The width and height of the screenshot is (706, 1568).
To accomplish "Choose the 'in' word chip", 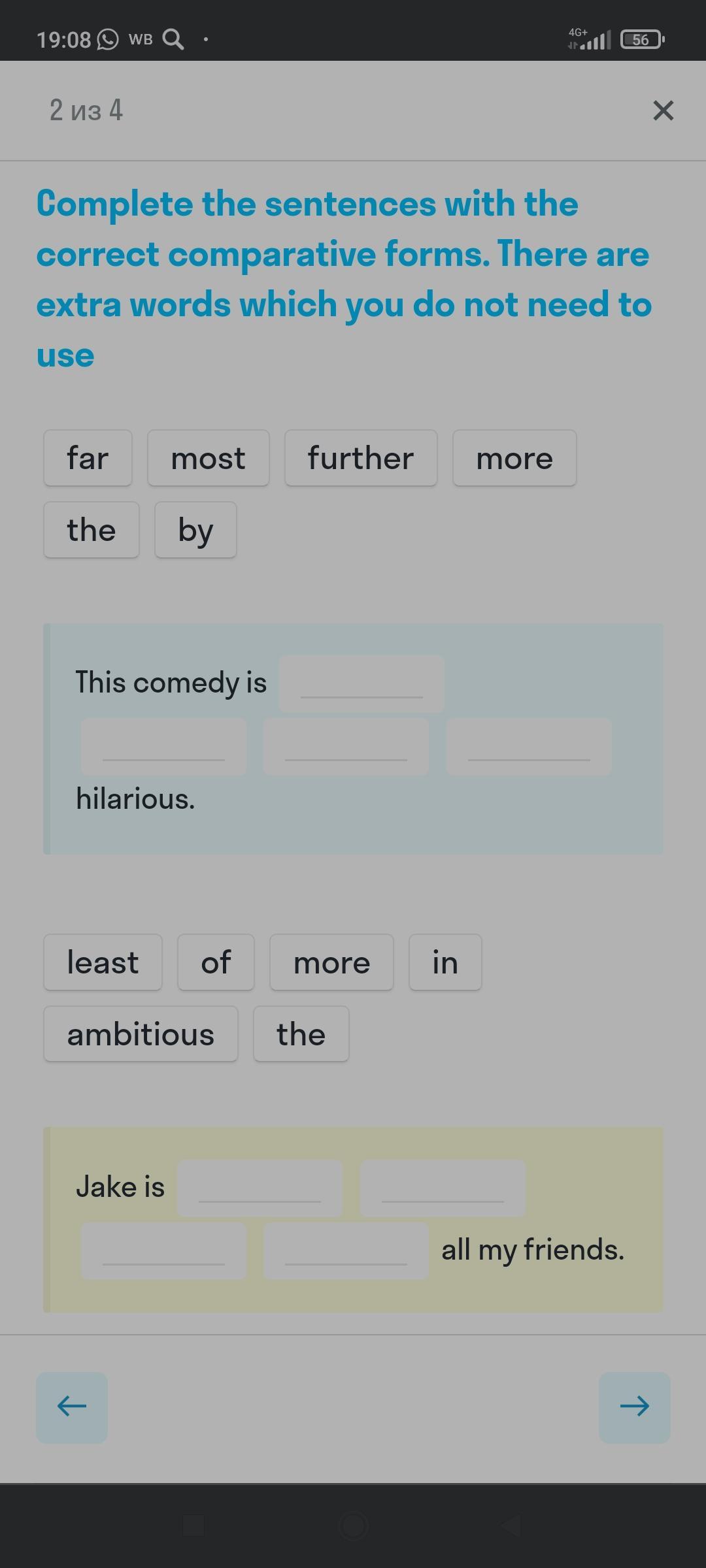I will 445,962.
